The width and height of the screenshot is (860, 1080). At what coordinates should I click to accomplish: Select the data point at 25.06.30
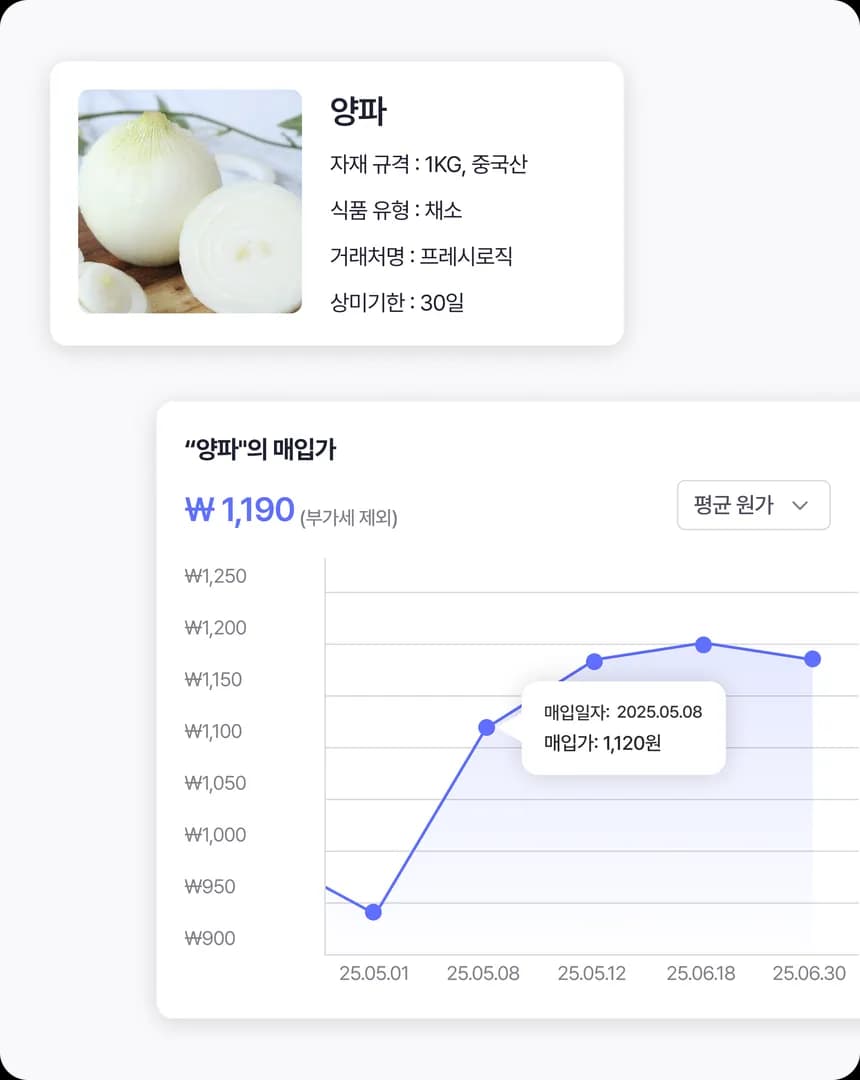pos(812,658)
